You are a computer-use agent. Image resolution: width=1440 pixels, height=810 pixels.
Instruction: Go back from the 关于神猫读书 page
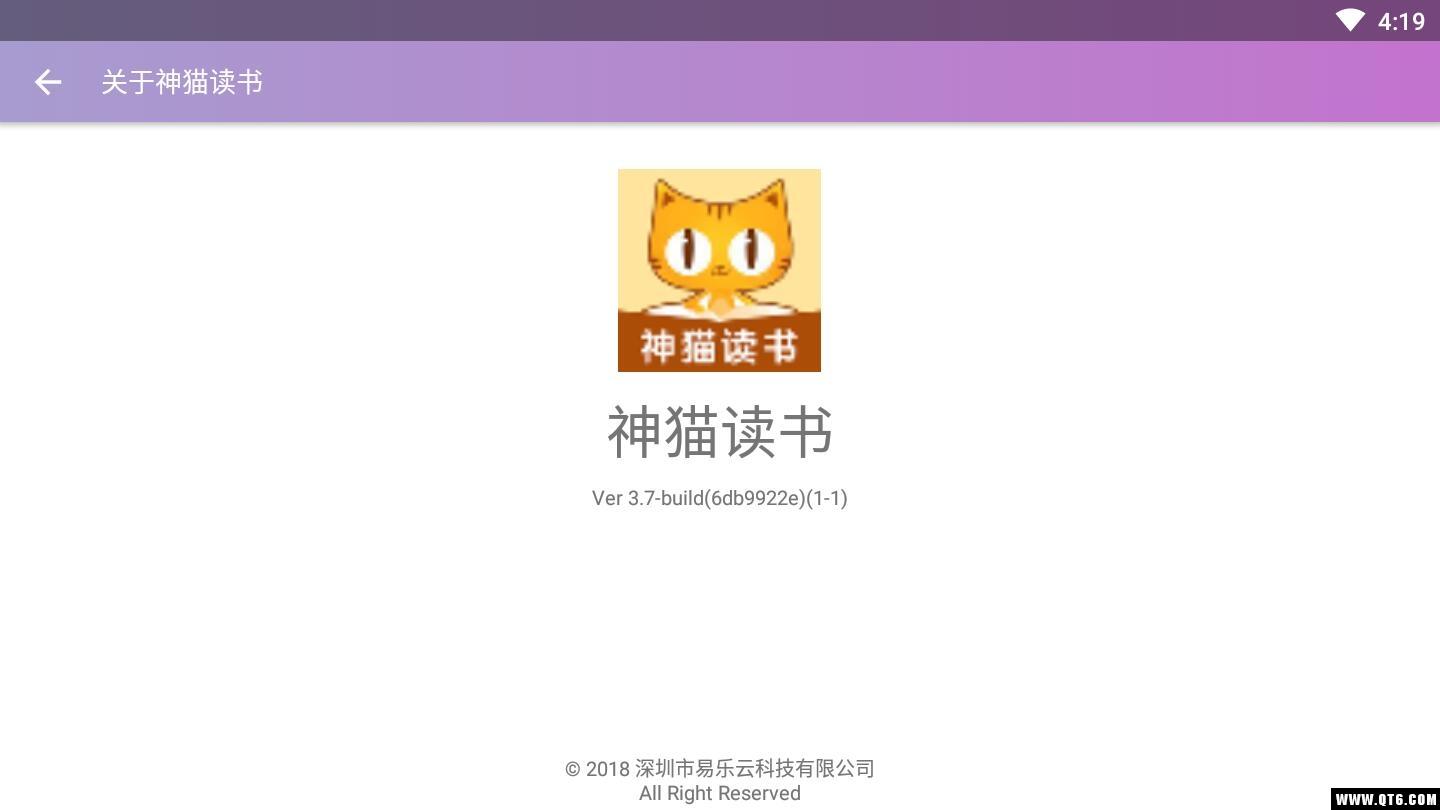(47, 82)
